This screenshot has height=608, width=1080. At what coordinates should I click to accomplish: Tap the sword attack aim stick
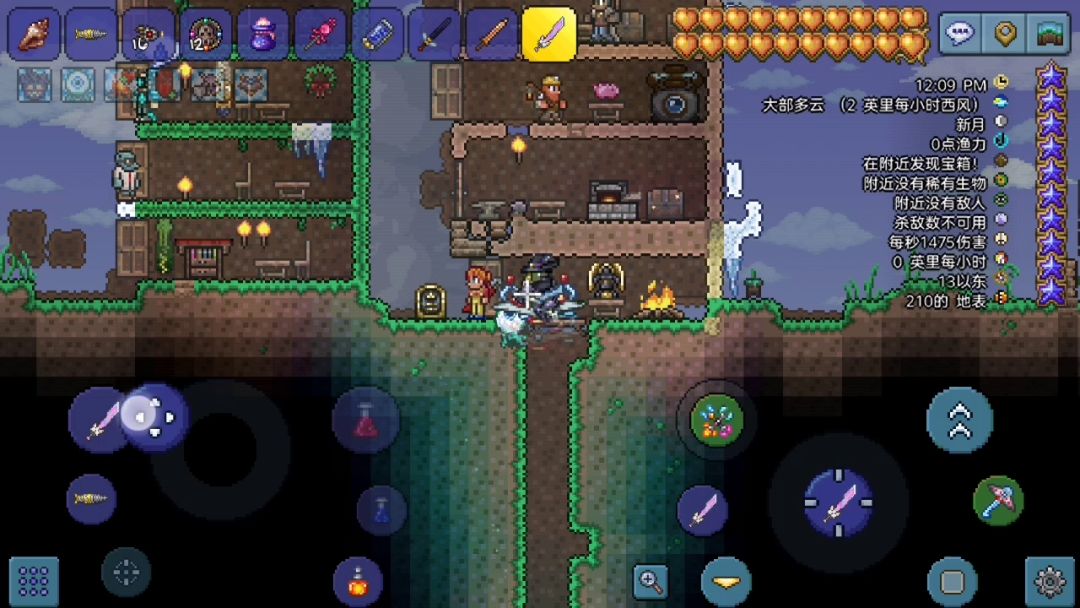838,503
